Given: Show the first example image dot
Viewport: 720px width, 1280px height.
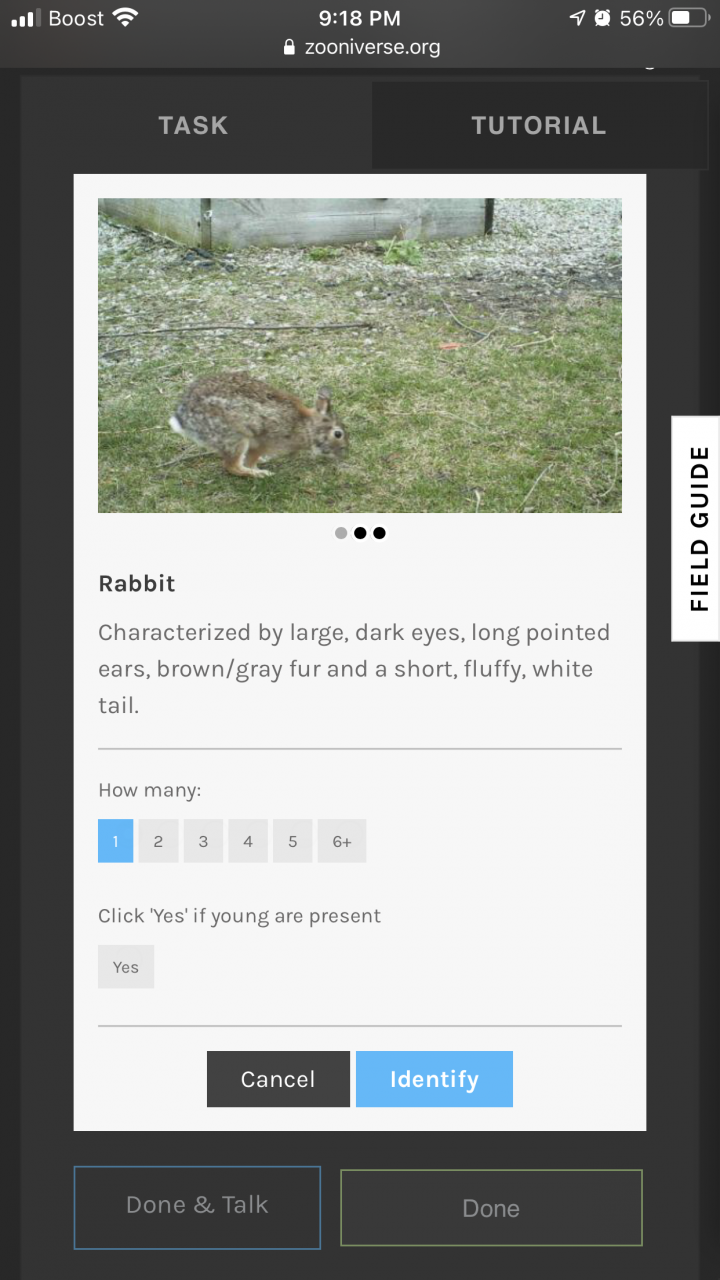Looking at the screenshot, I should point(341,533).
